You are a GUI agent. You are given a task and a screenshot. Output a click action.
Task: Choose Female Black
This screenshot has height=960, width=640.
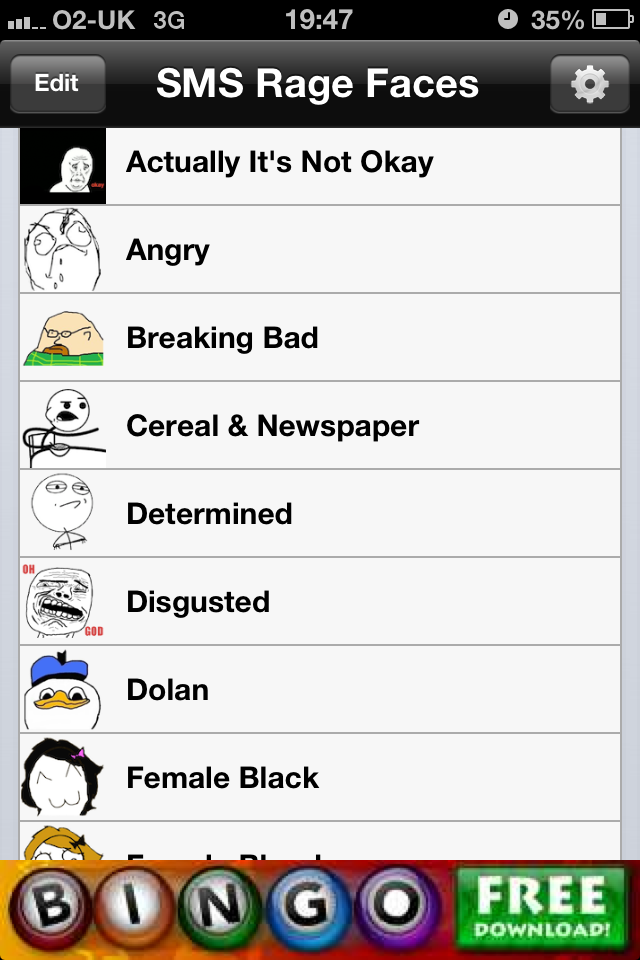320,778
